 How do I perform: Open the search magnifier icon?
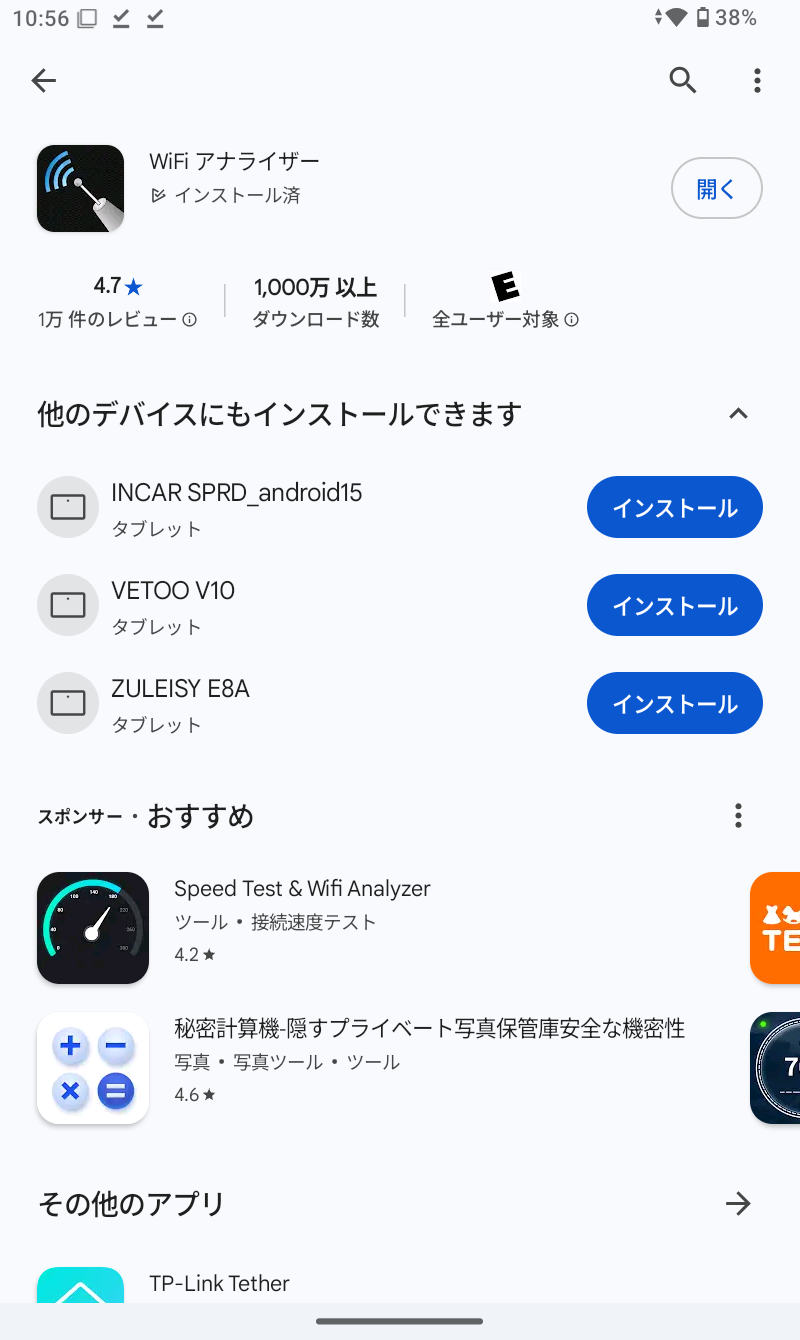(683, 81)
